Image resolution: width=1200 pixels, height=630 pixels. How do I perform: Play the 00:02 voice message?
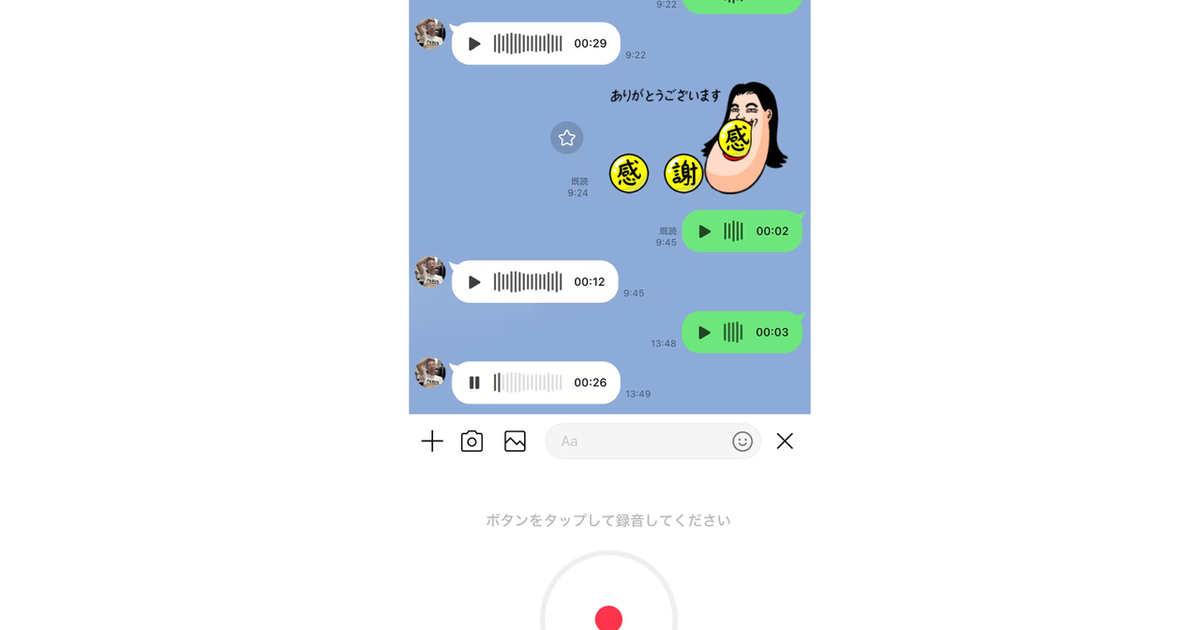click(705, 232)
